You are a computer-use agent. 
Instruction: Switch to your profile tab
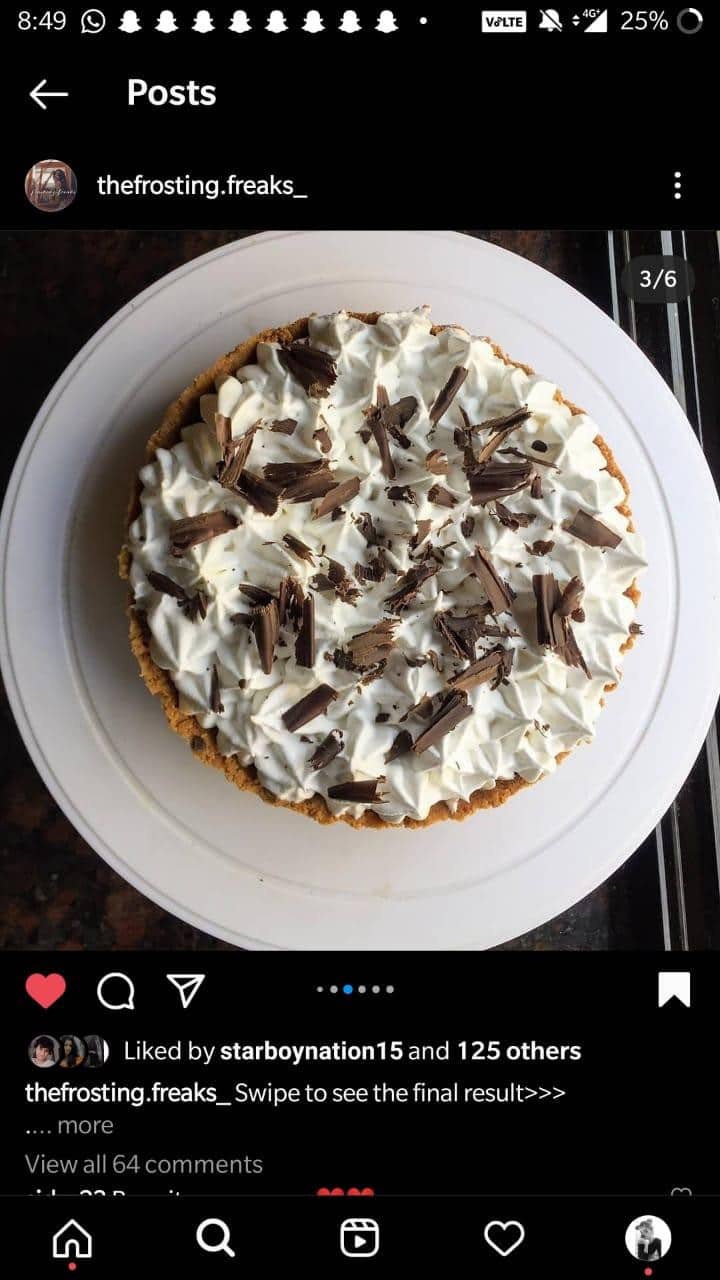click(647, 1238)
